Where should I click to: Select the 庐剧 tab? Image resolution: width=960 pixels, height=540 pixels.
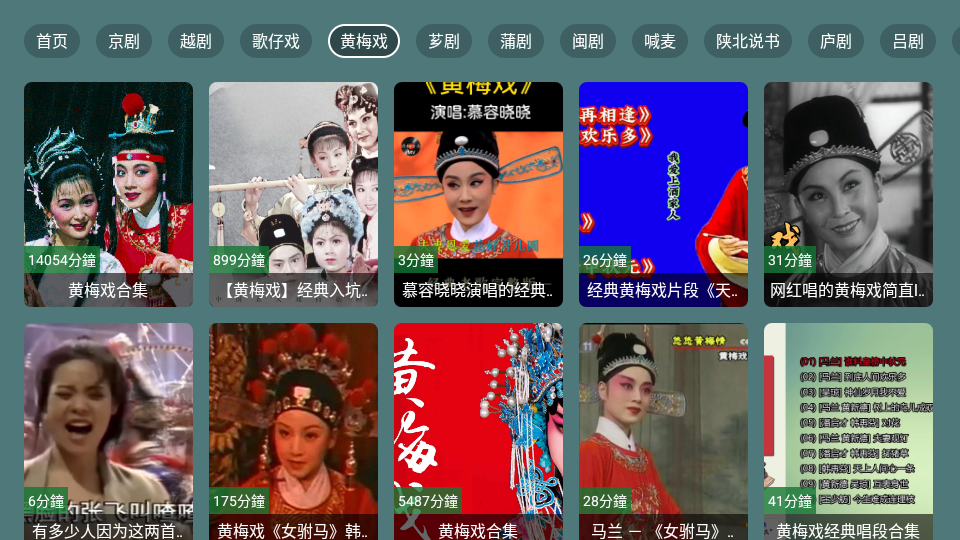[836, 41]
